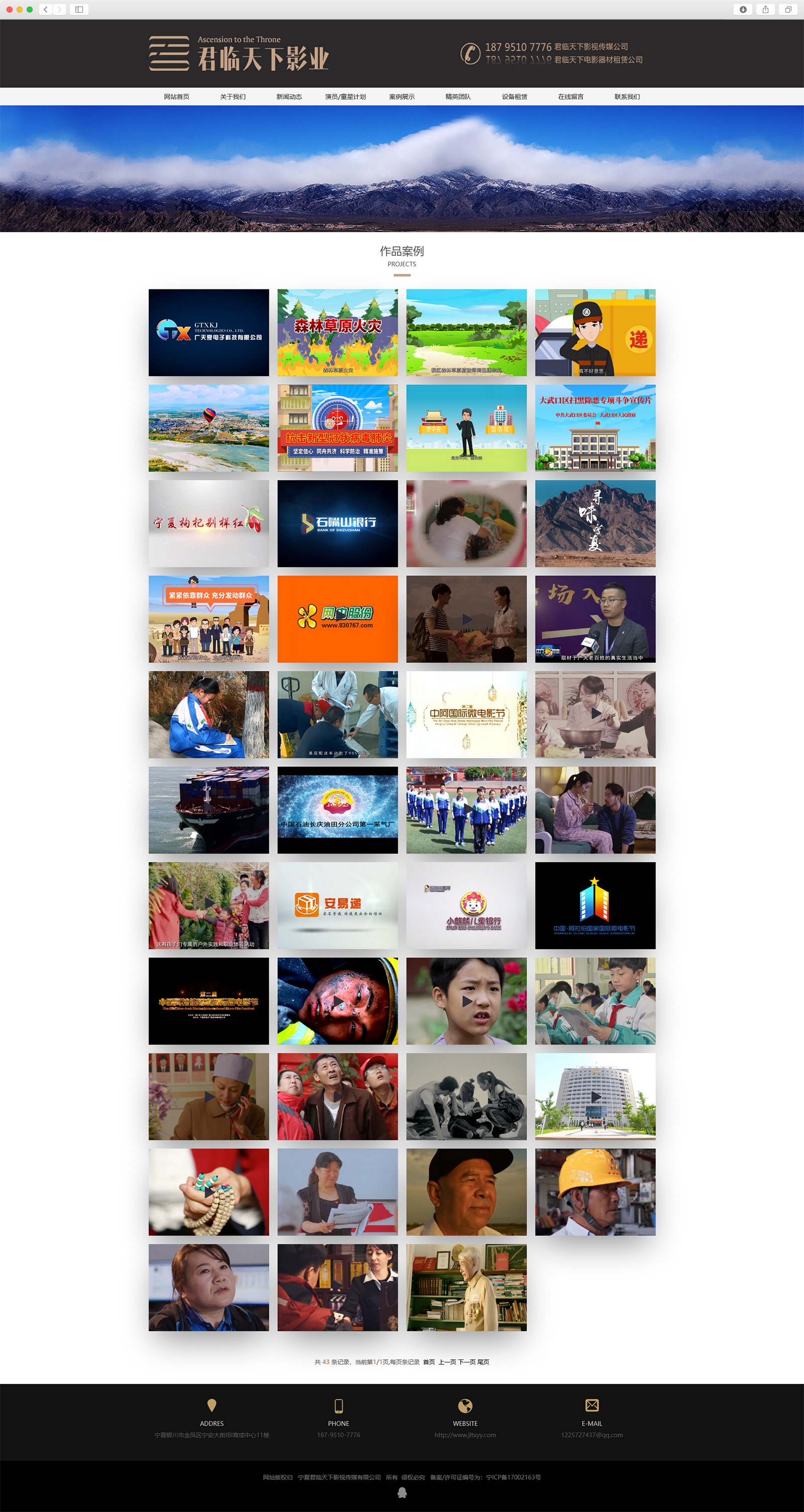Viewport: 804px width, 1512px height.
Task: Jump to 尾页 in pagination
Action: [x=483, y=1362]
